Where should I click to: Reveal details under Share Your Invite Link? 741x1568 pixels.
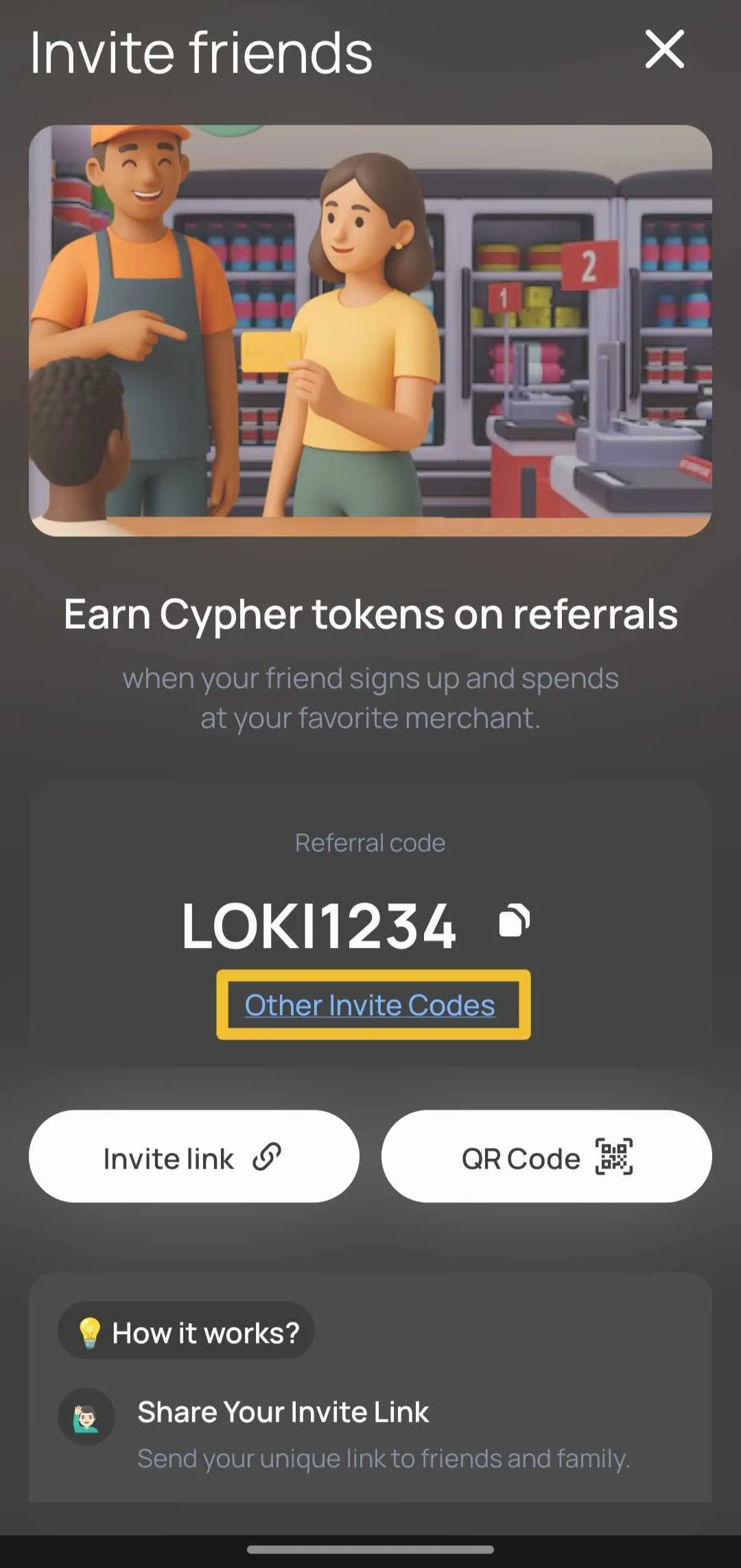point(283,1413)
